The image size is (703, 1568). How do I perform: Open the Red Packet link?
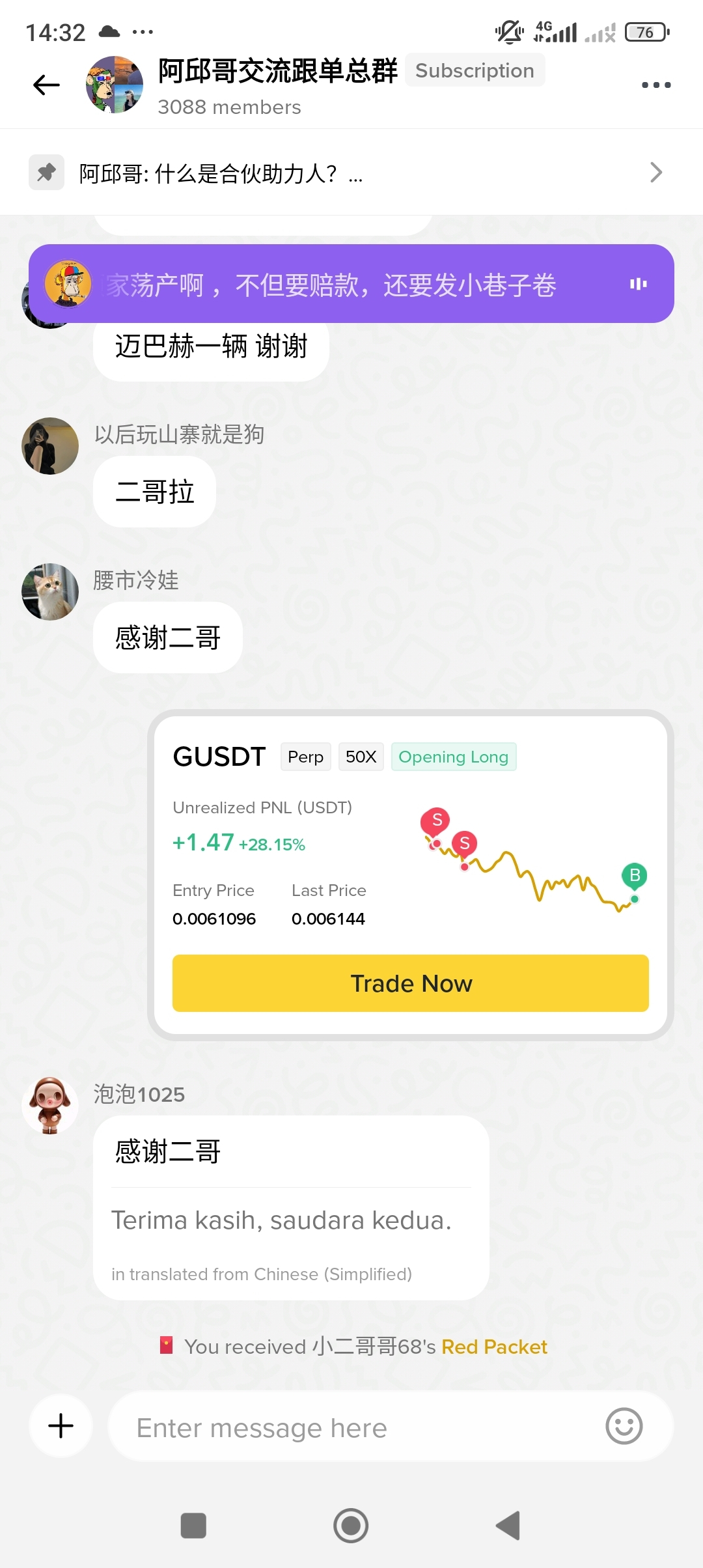tap(494, 1347)
